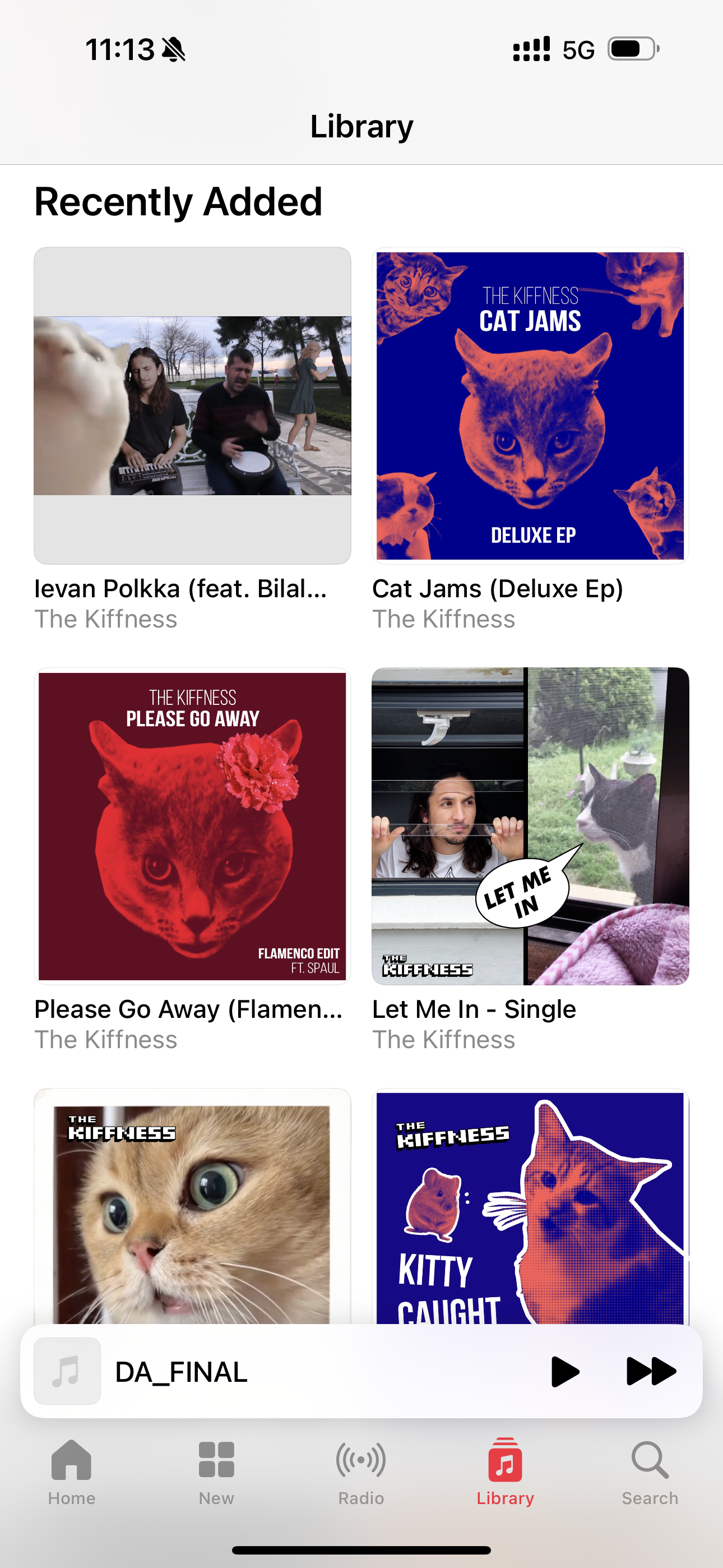
Task: Open the Ievan Polkka album
Action: (192, 405)
